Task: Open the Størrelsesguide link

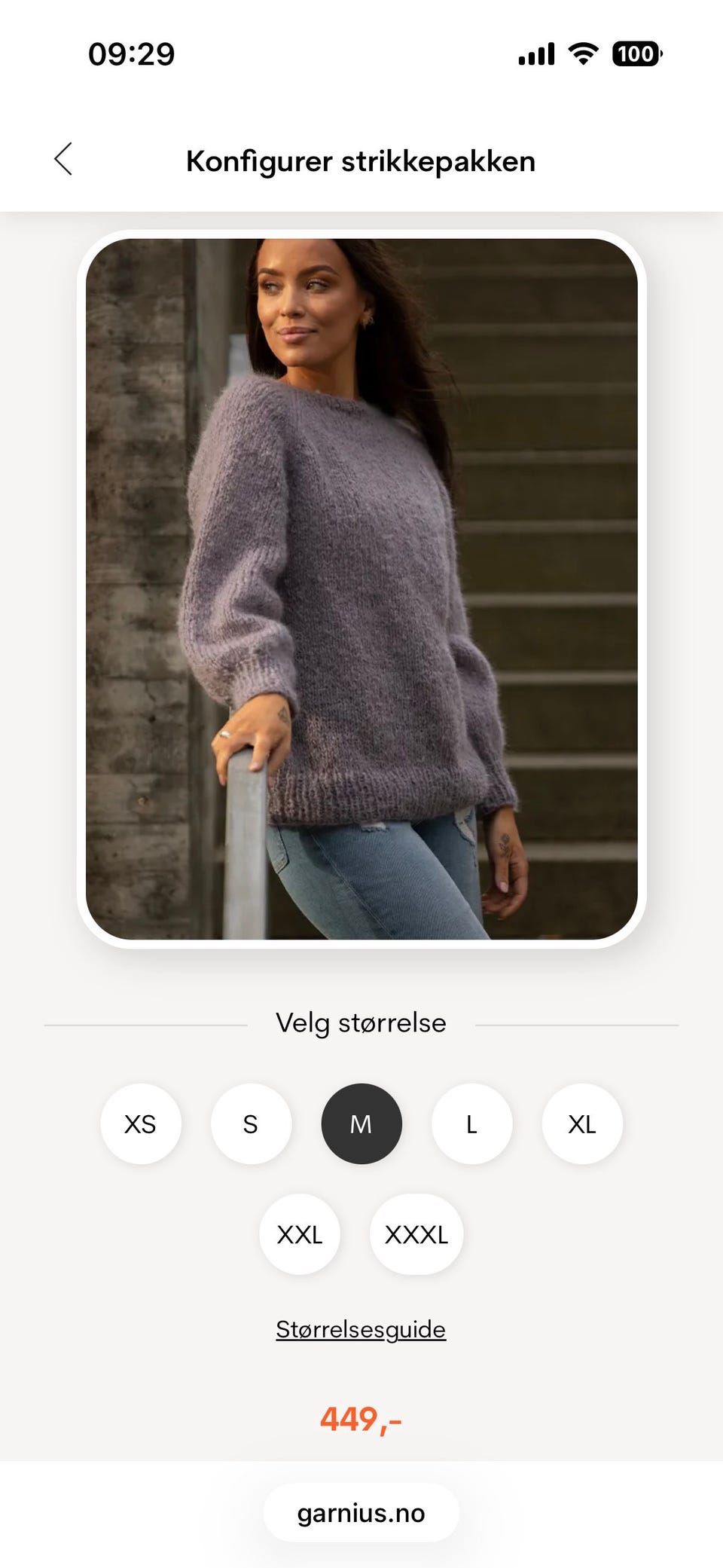Action: [361, 1328]
